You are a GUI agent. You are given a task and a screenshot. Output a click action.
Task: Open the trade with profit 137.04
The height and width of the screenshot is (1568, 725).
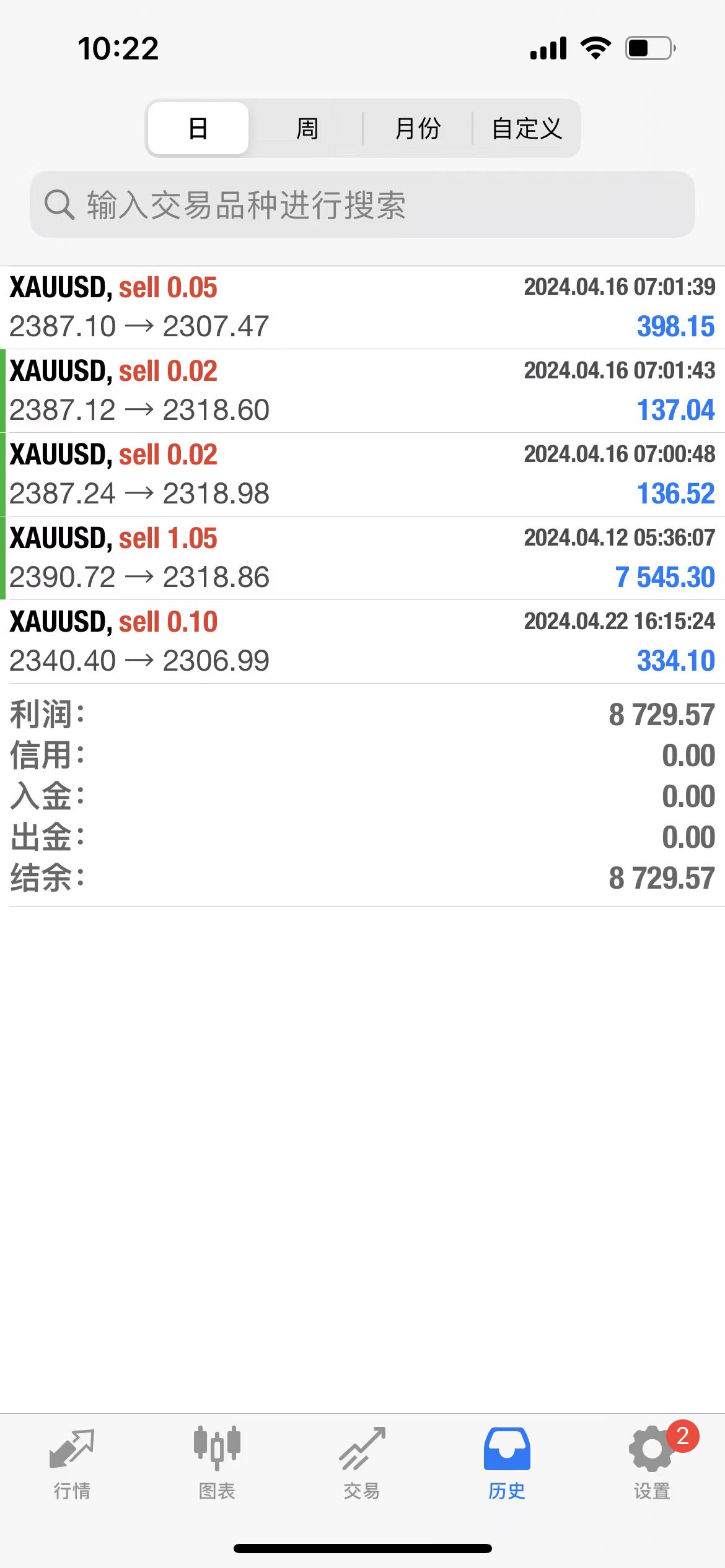pos(362,391)
